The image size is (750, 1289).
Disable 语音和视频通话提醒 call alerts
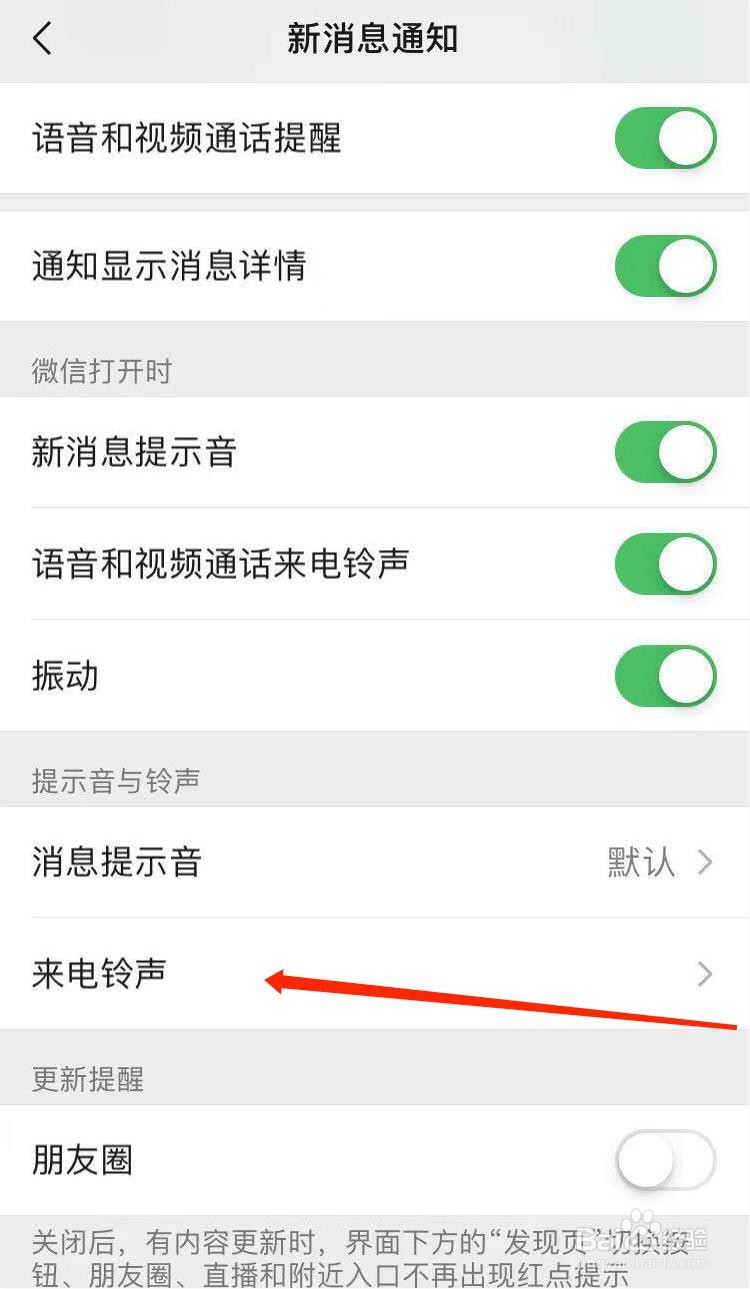[x=665, y=138]
